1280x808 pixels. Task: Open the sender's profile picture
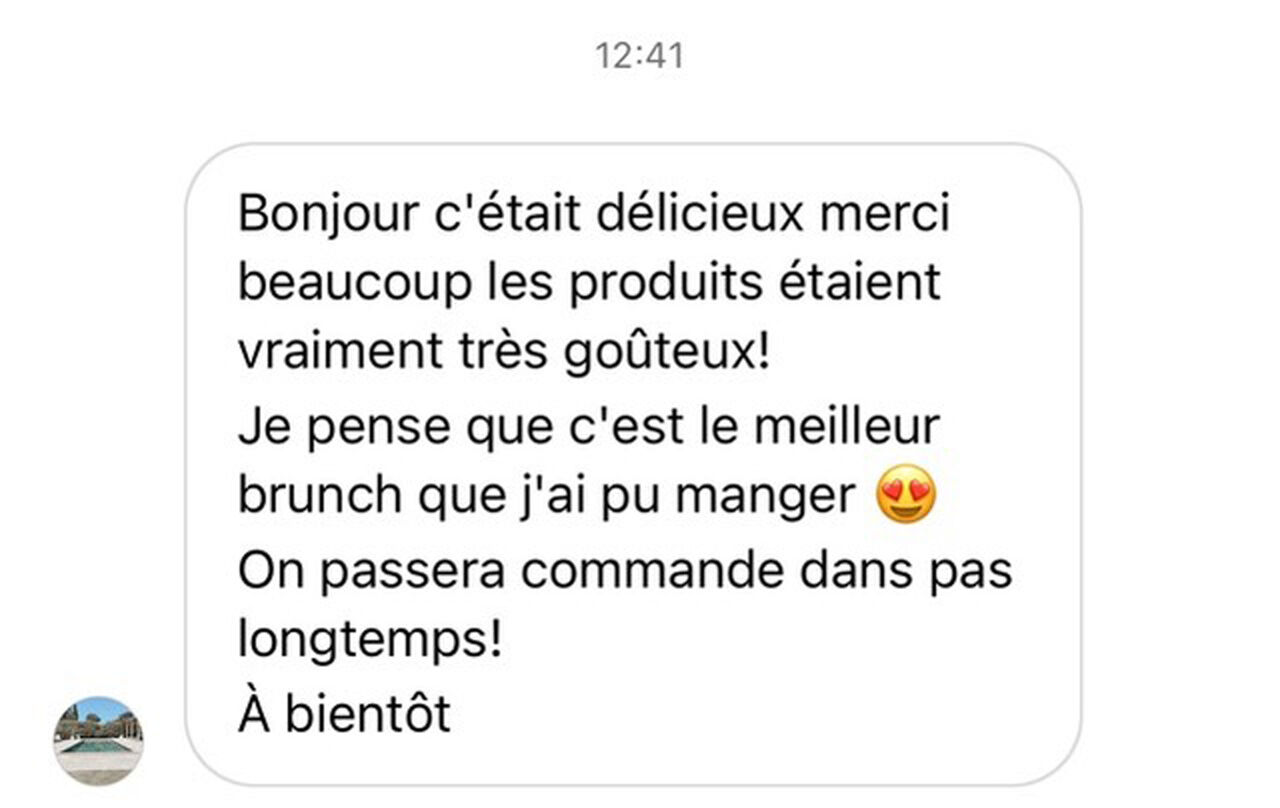click(98, 741)
